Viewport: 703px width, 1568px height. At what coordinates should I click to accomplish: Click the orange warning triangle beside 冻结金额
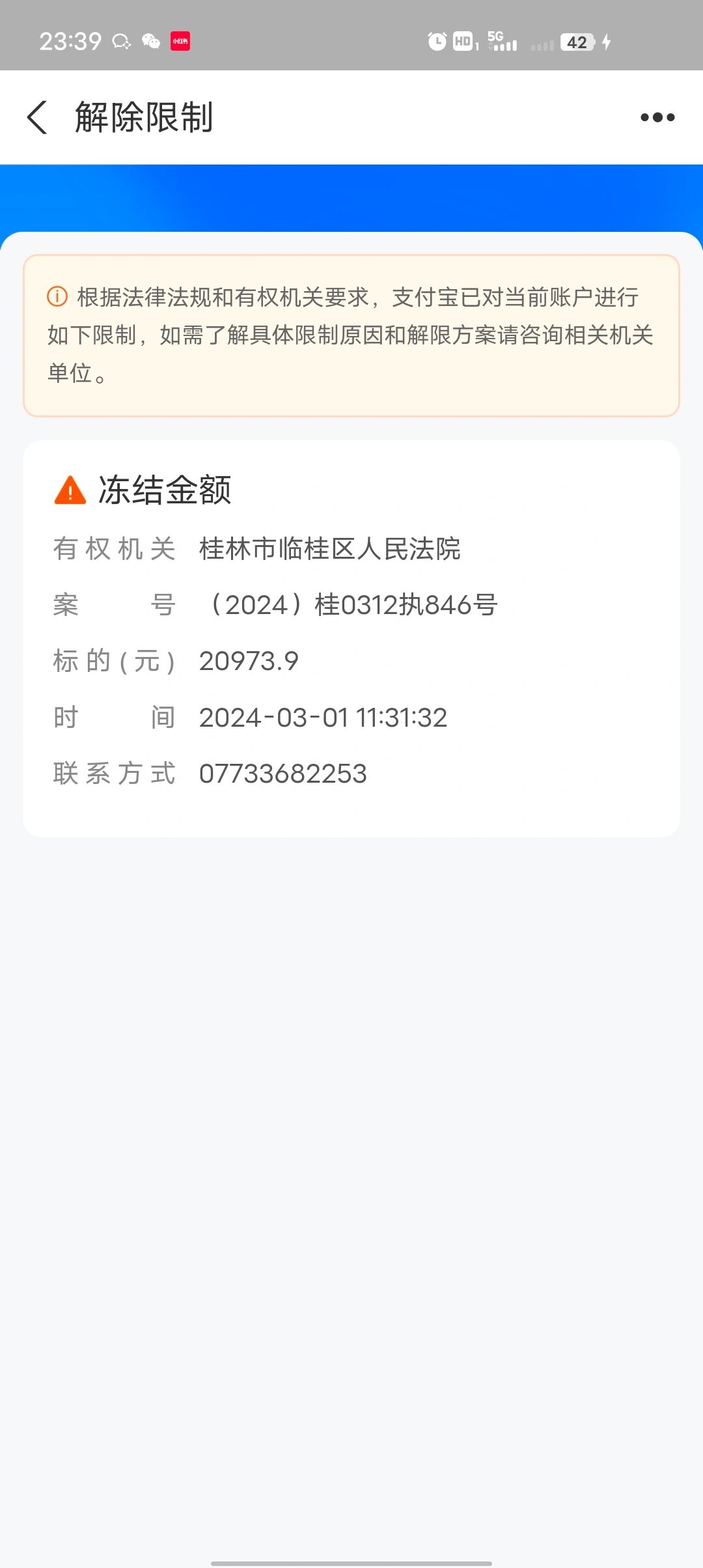coord(70,492)
